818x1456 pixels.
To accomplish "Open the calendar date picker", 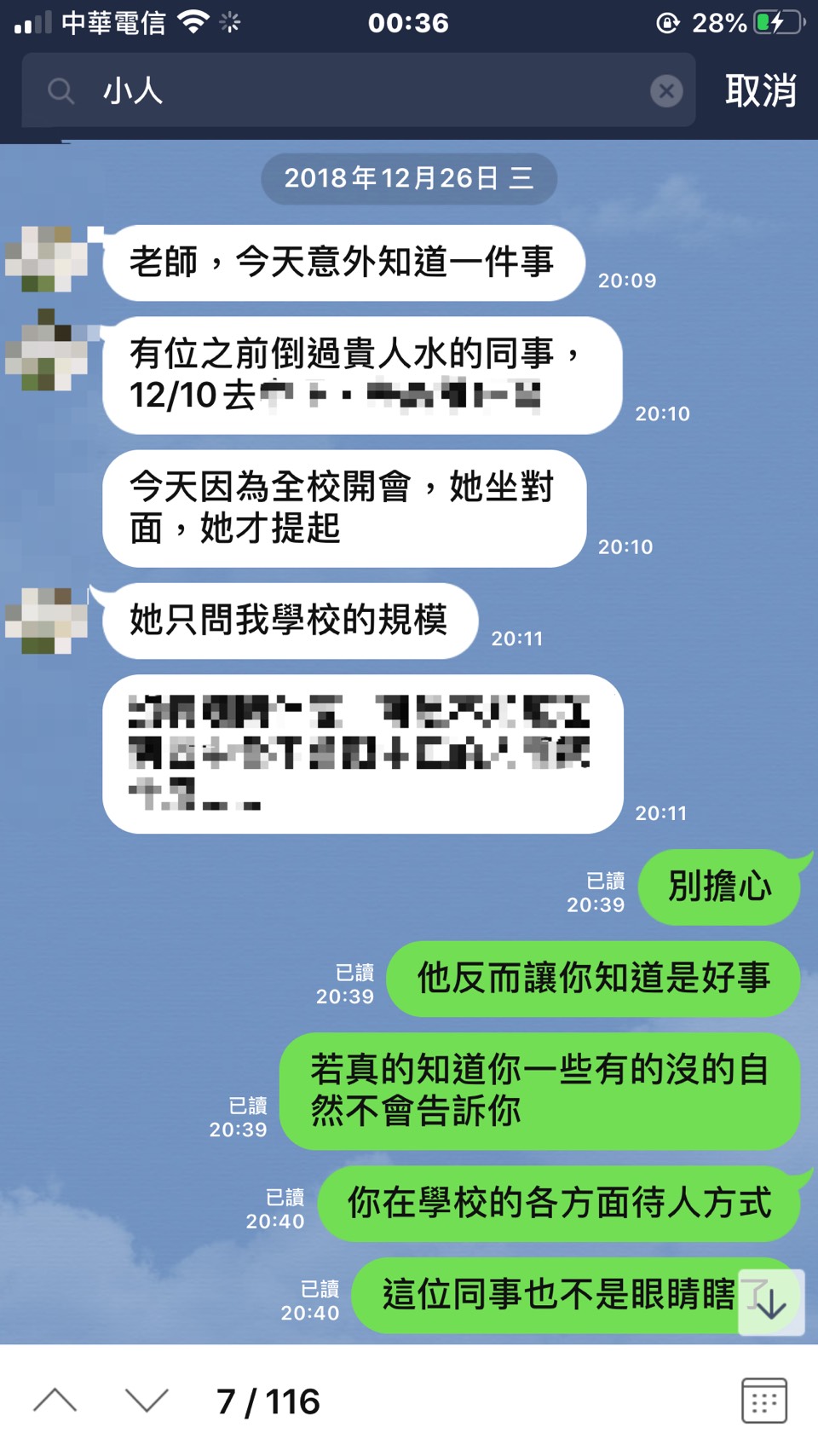I will (763, 1401).
